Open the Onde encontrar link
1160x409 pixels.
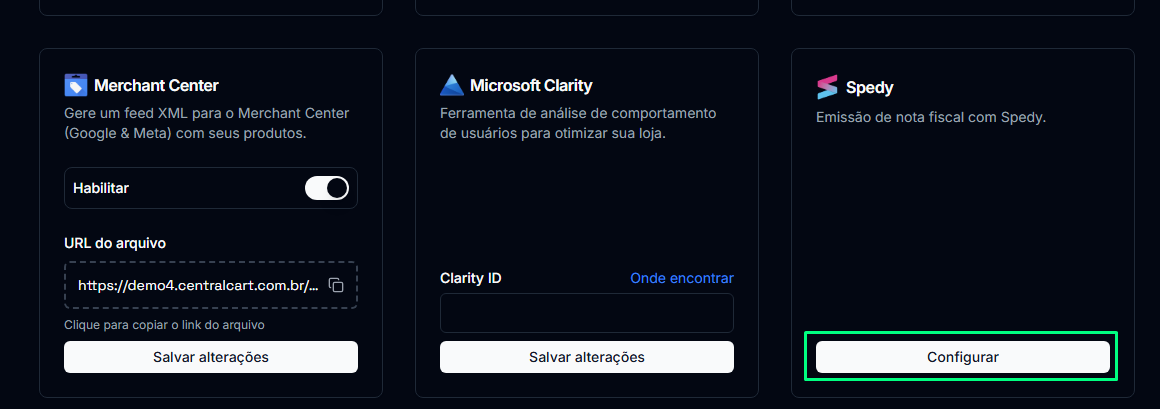[x=681, y=278]
